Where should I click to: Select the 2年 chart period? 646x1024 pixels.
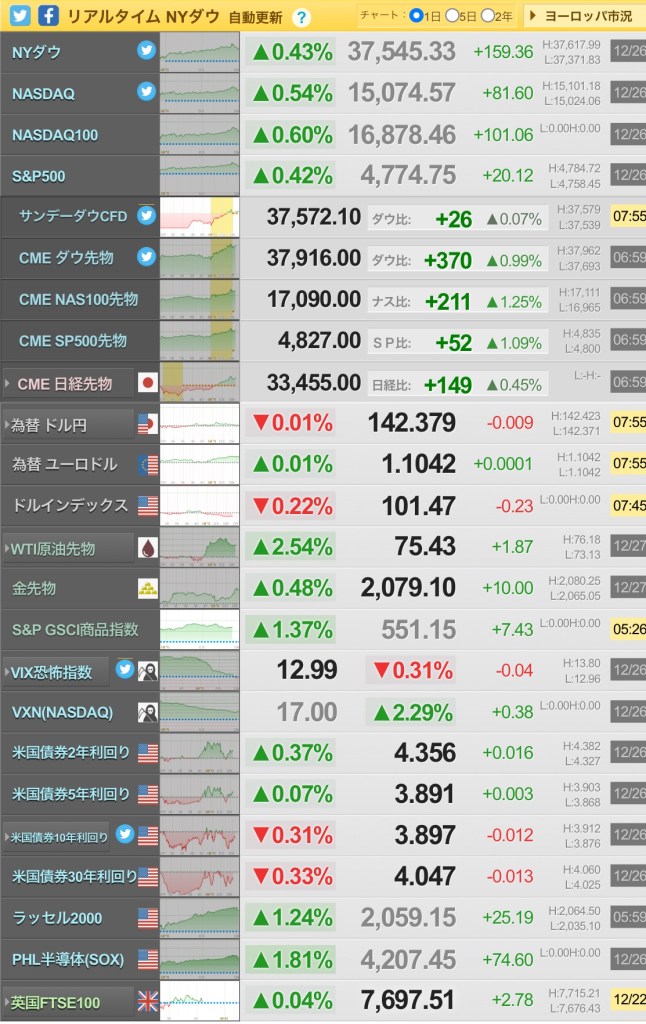click(x=489, y=16)
